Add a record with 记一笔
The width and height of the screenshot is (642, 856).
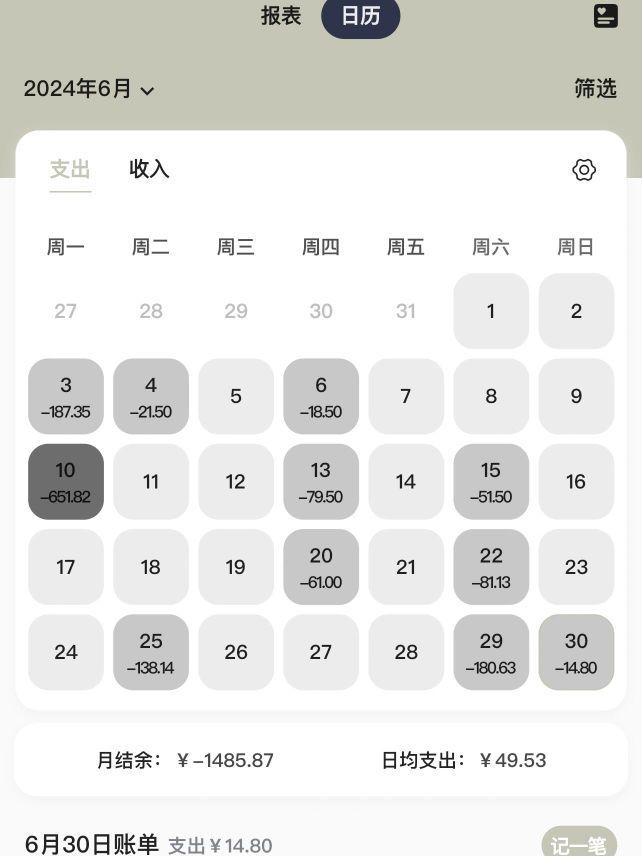(x=579, y=845)
